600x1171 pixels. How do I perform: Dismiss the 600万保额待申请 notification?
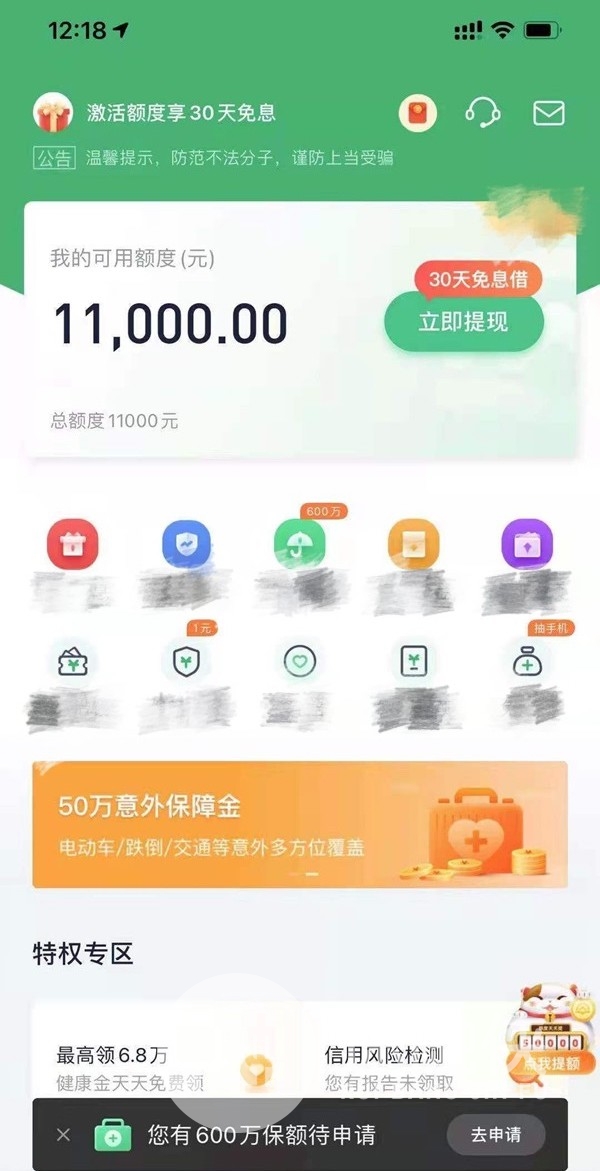[63, 1134]
